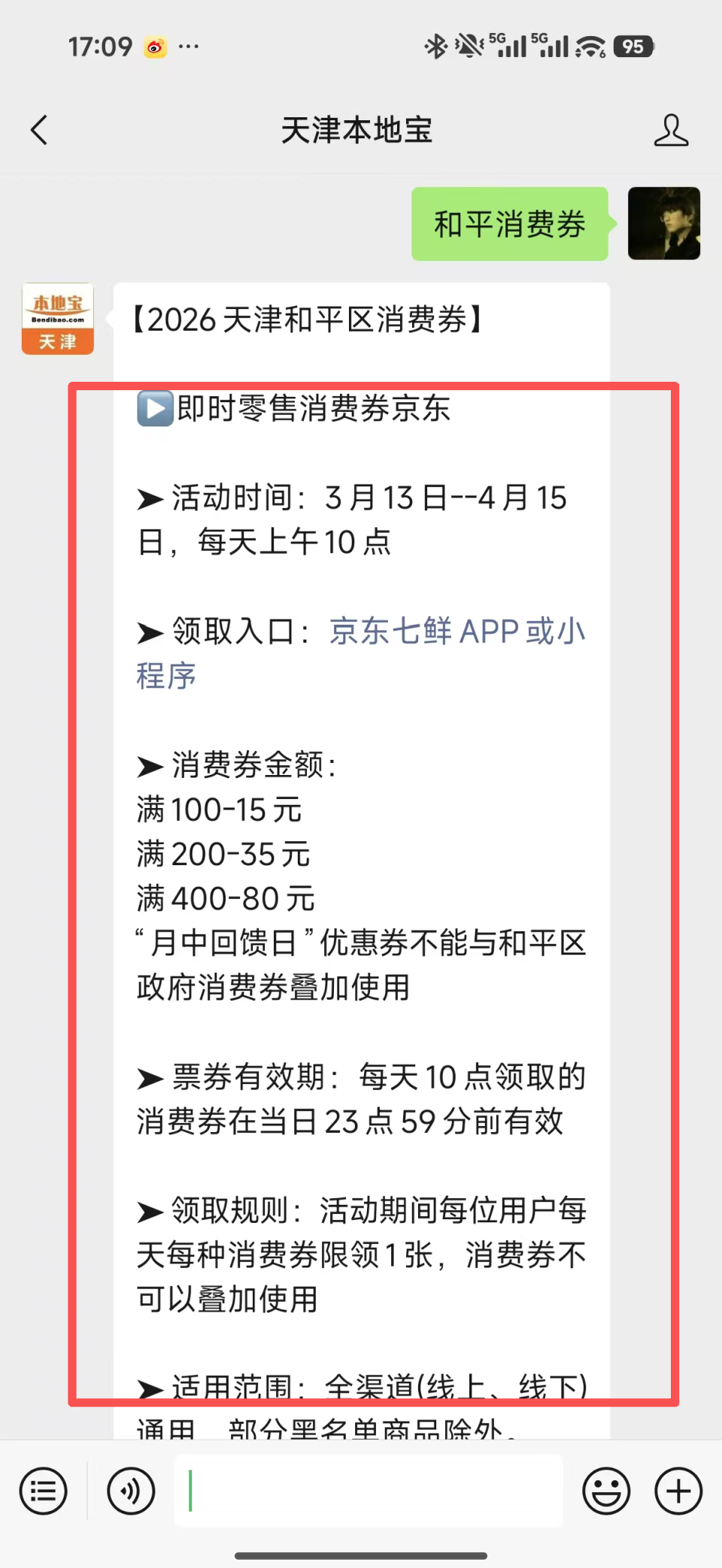The height and width of the screenshot is (1568, 722).
Task: Tap the bottom home indicator bar
Action: tap(361, 1556)
